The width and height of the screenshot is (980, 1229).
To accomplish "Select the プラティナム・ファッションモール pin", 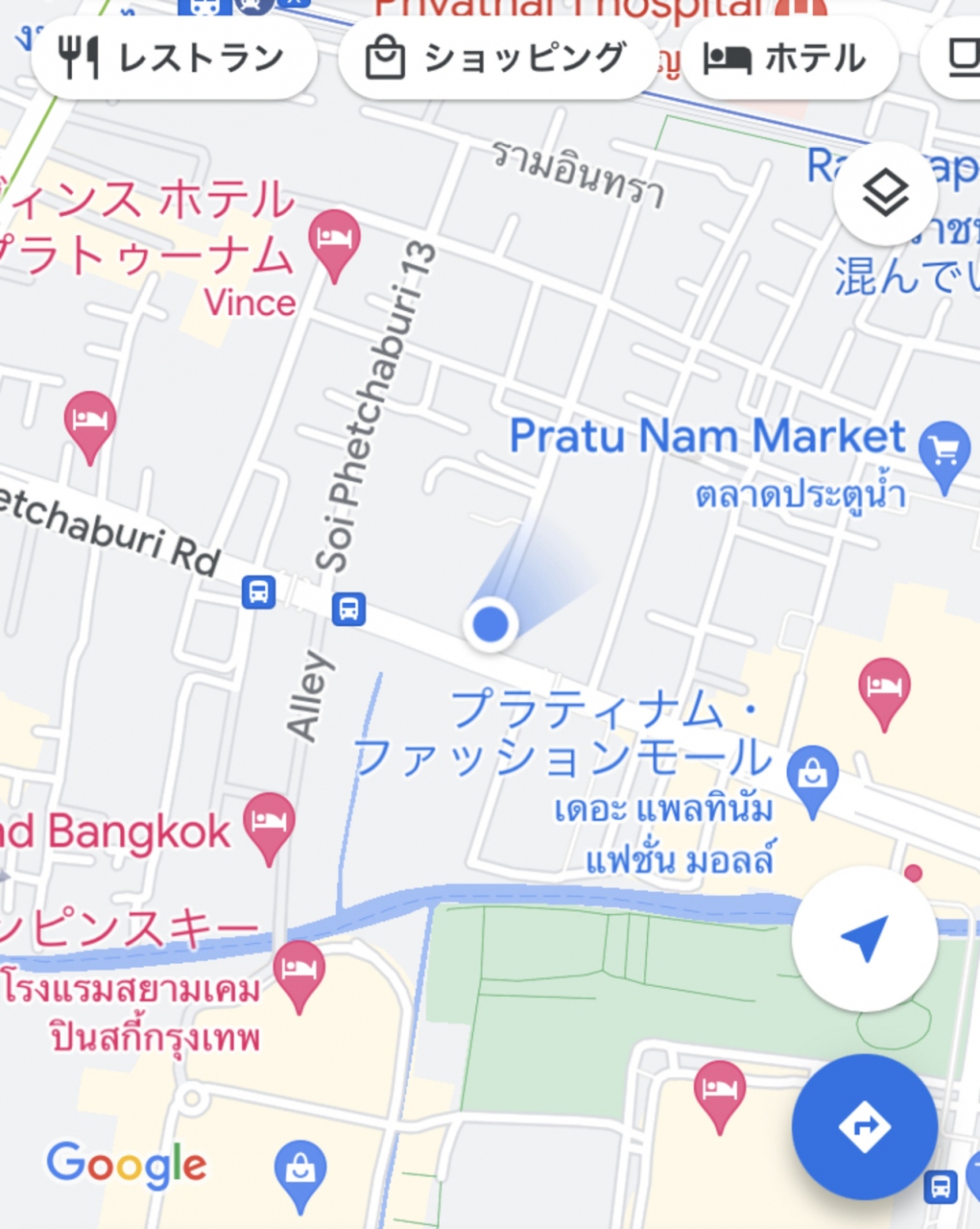I will click(x=812, y=773).
